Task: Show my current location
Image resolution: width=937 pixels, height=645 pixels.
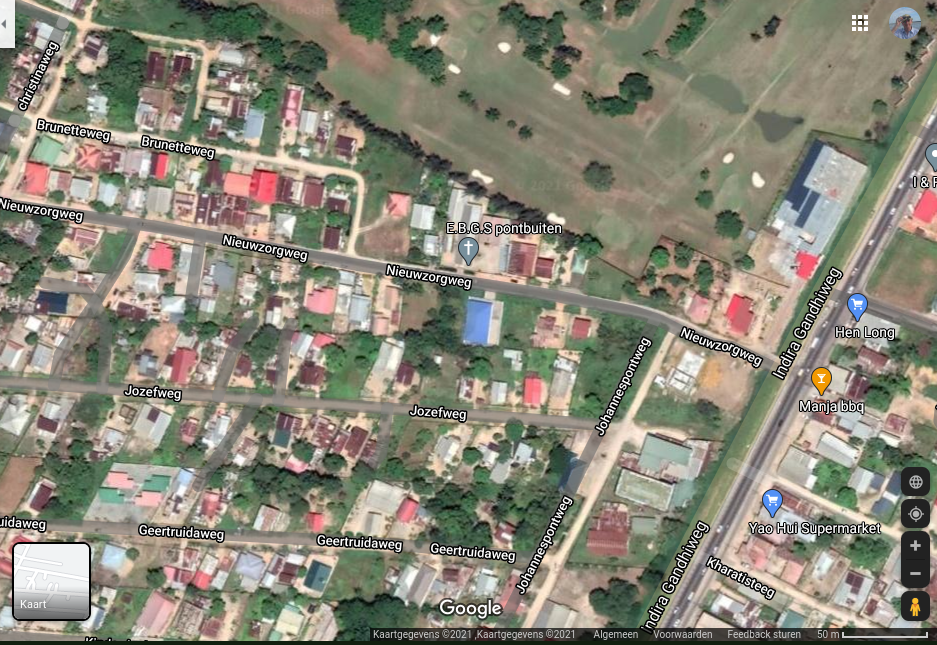Action: 914,514
